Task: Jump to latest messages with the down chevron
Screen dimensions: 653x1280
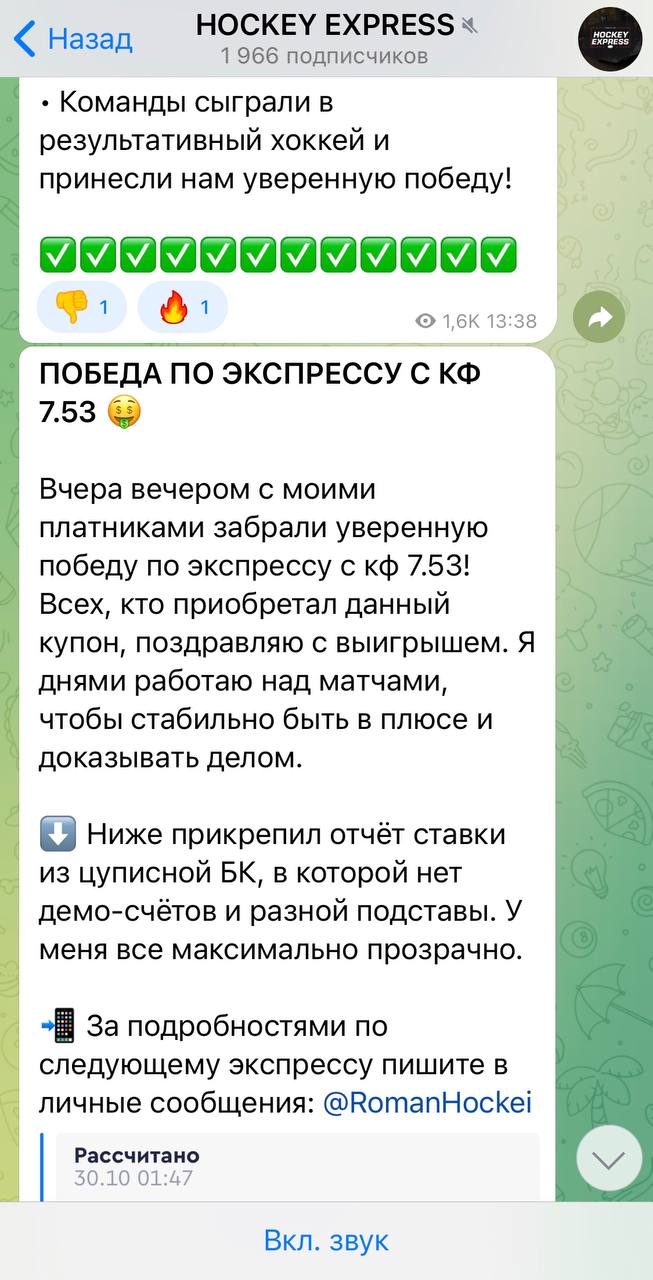Action: pos(609,1158)
